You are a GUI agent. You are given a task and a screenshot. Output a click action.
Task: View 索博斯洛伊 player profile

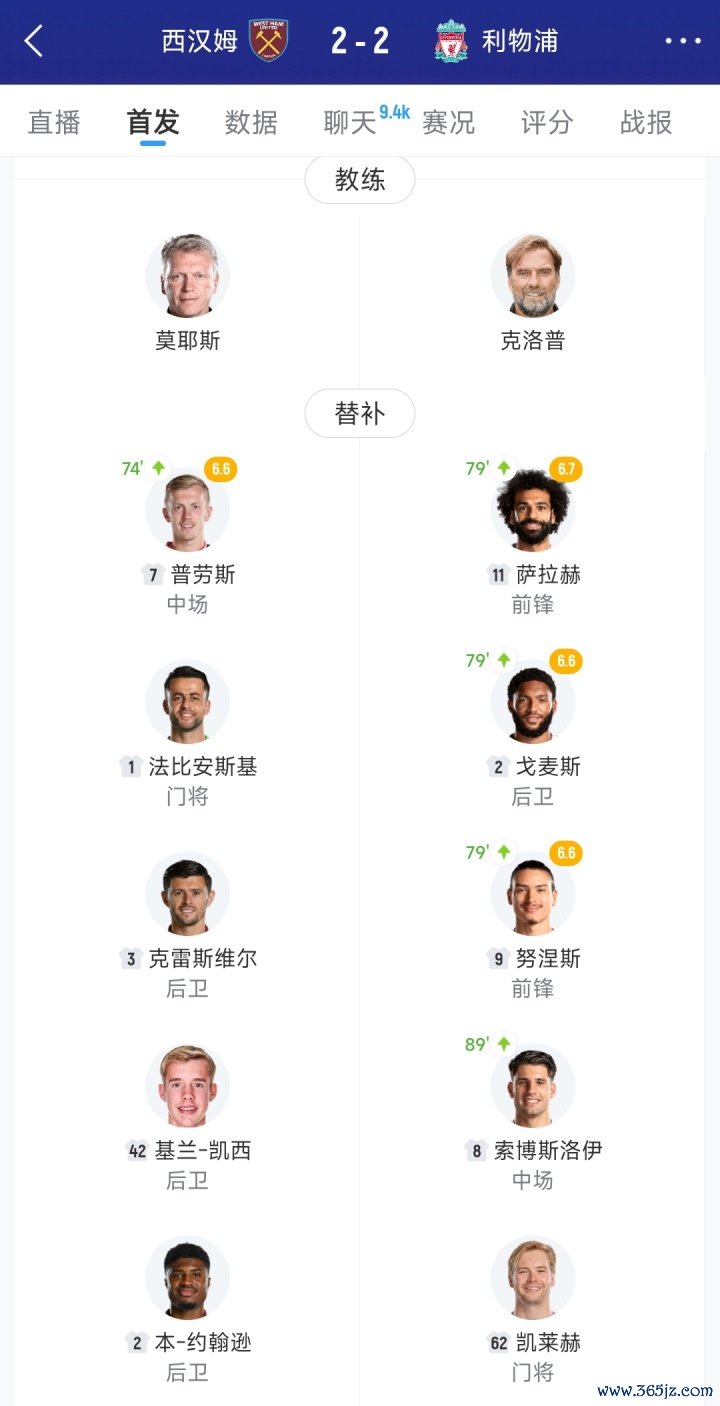point(533,1086)
